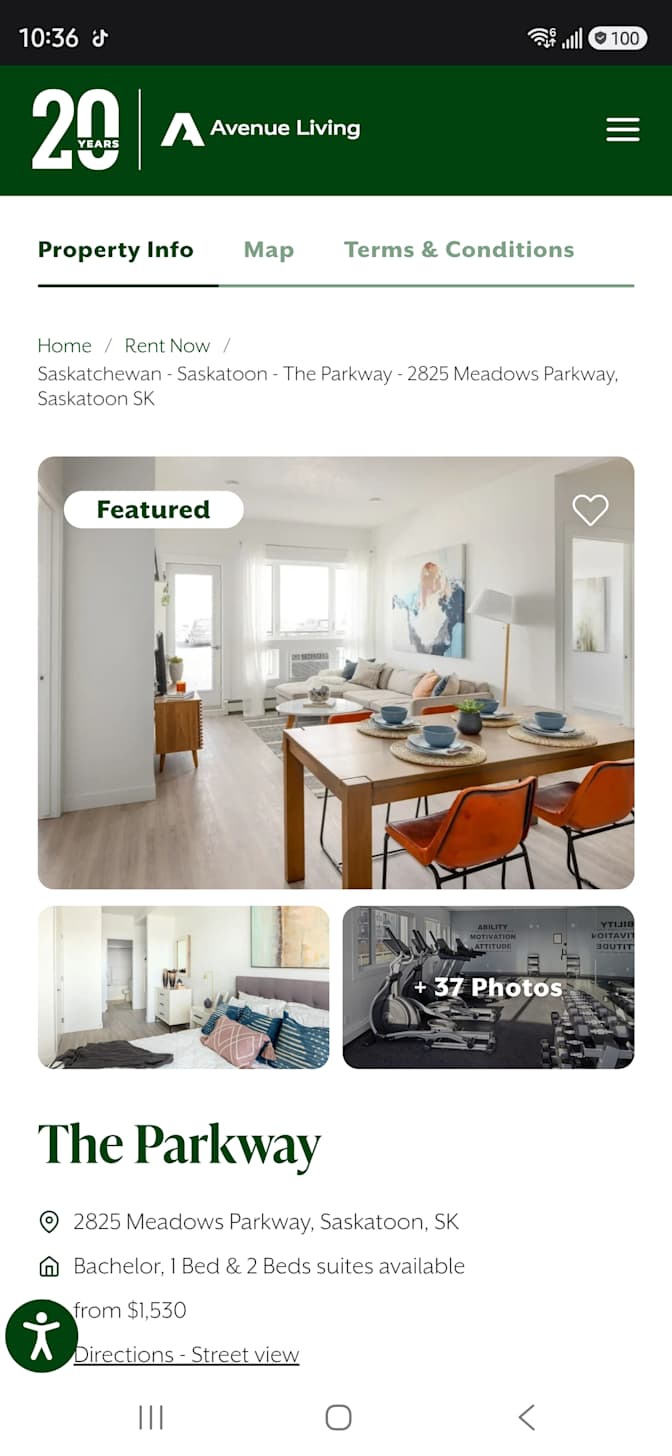Viewport: 672px width, 1456px height.
Task: Open the hamburger menu
Action: 622,130
